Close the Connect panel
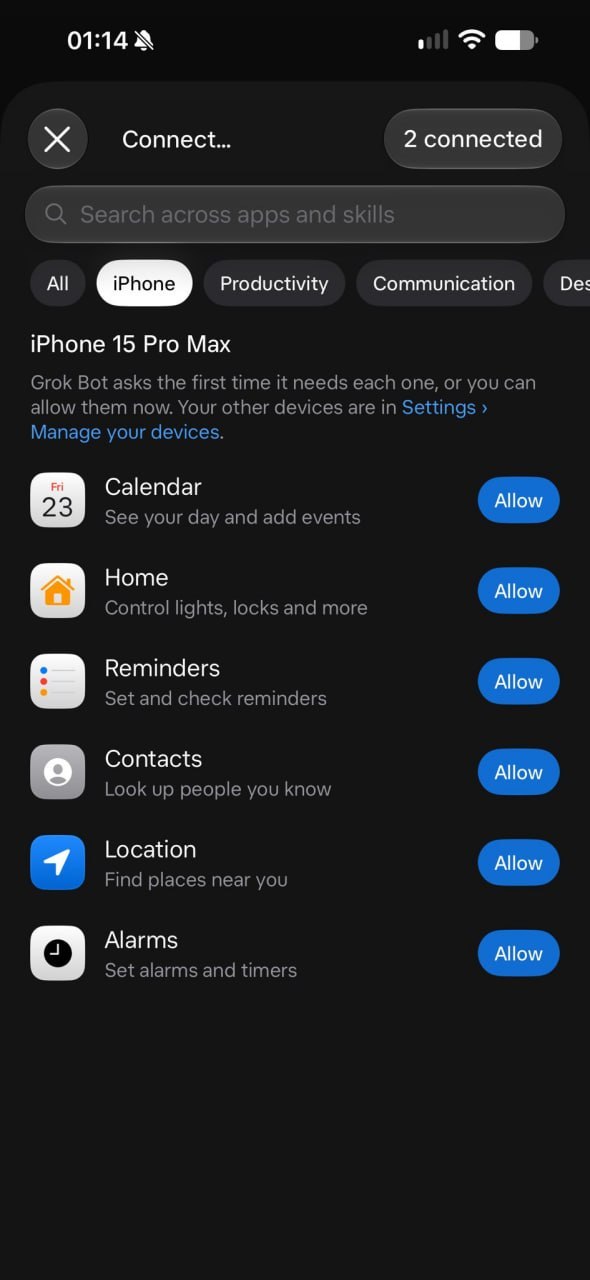 57,139
